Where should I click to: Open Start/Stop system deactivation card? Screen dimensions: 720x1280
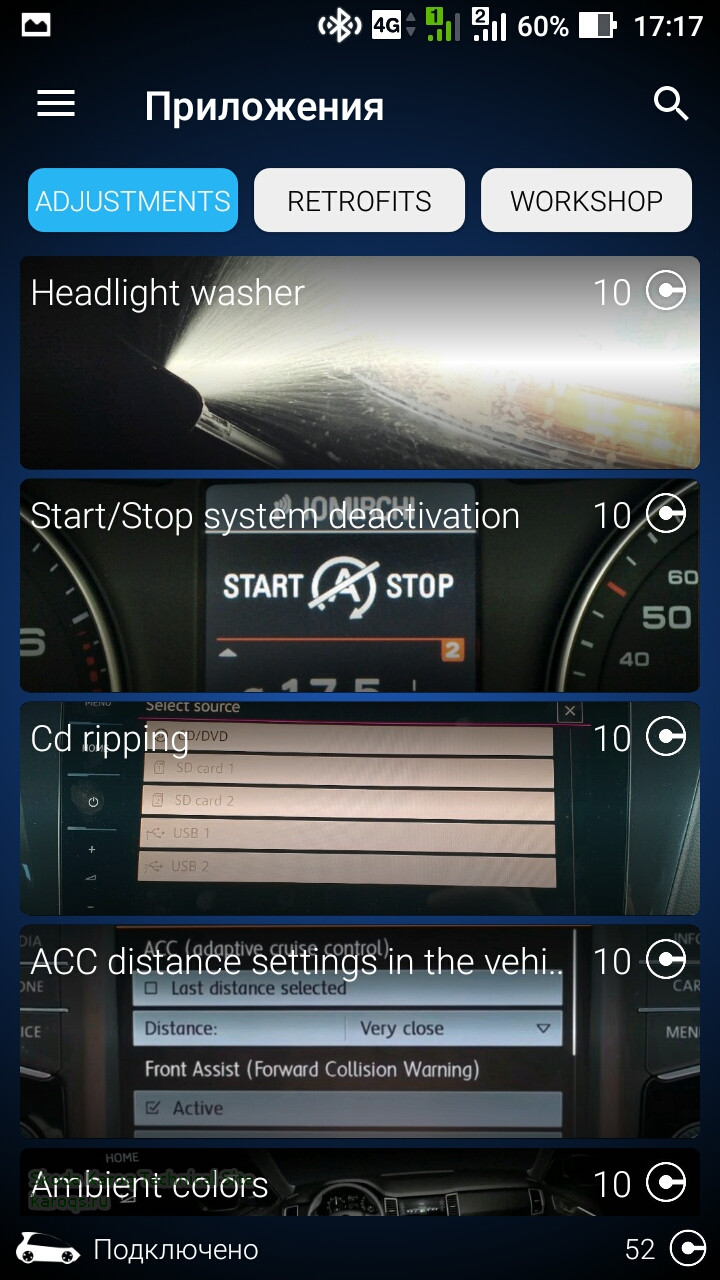click(360, 586)
